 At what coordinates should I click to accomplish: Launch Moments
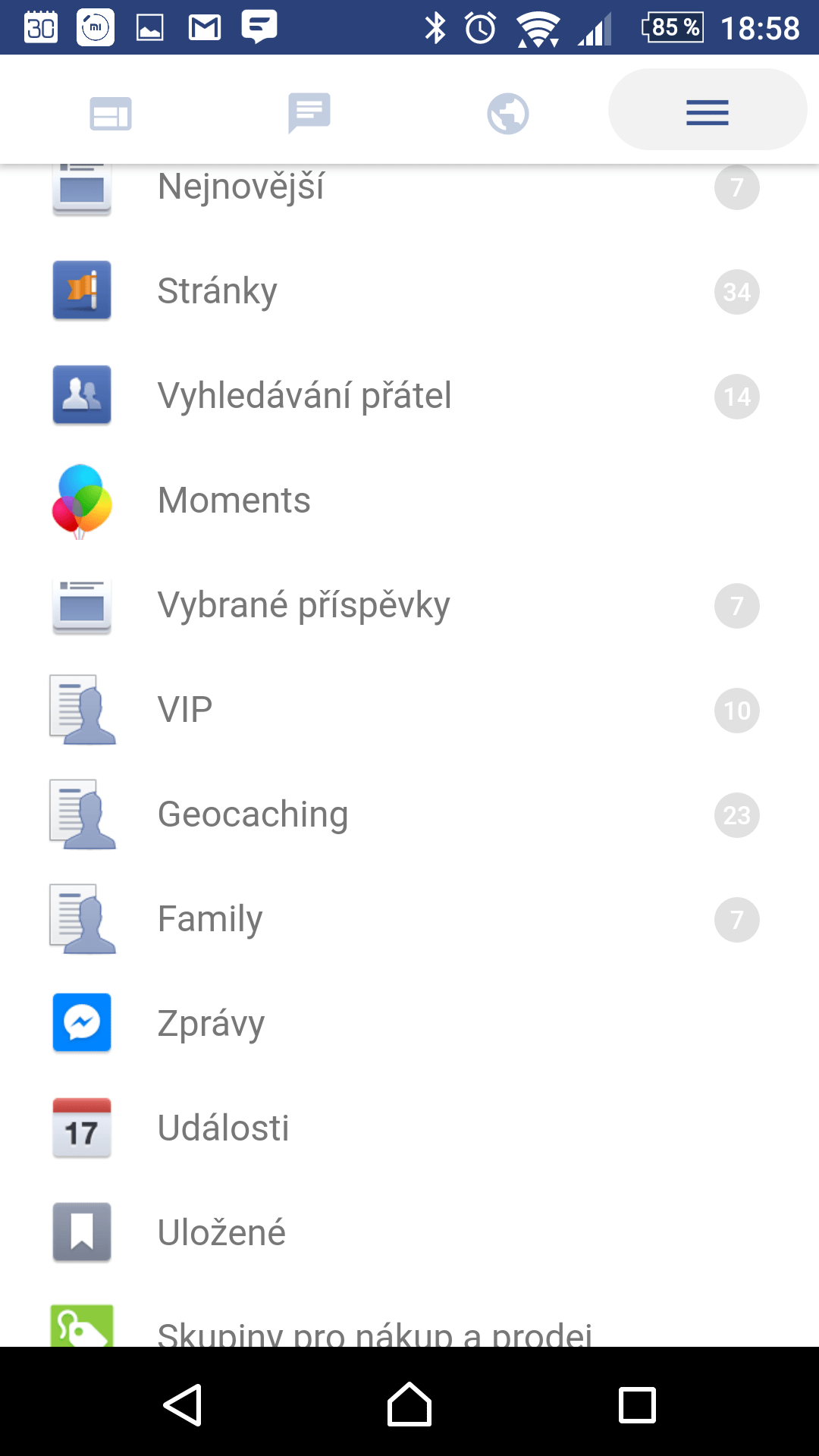pyautogui.click(x=409, y=500)
